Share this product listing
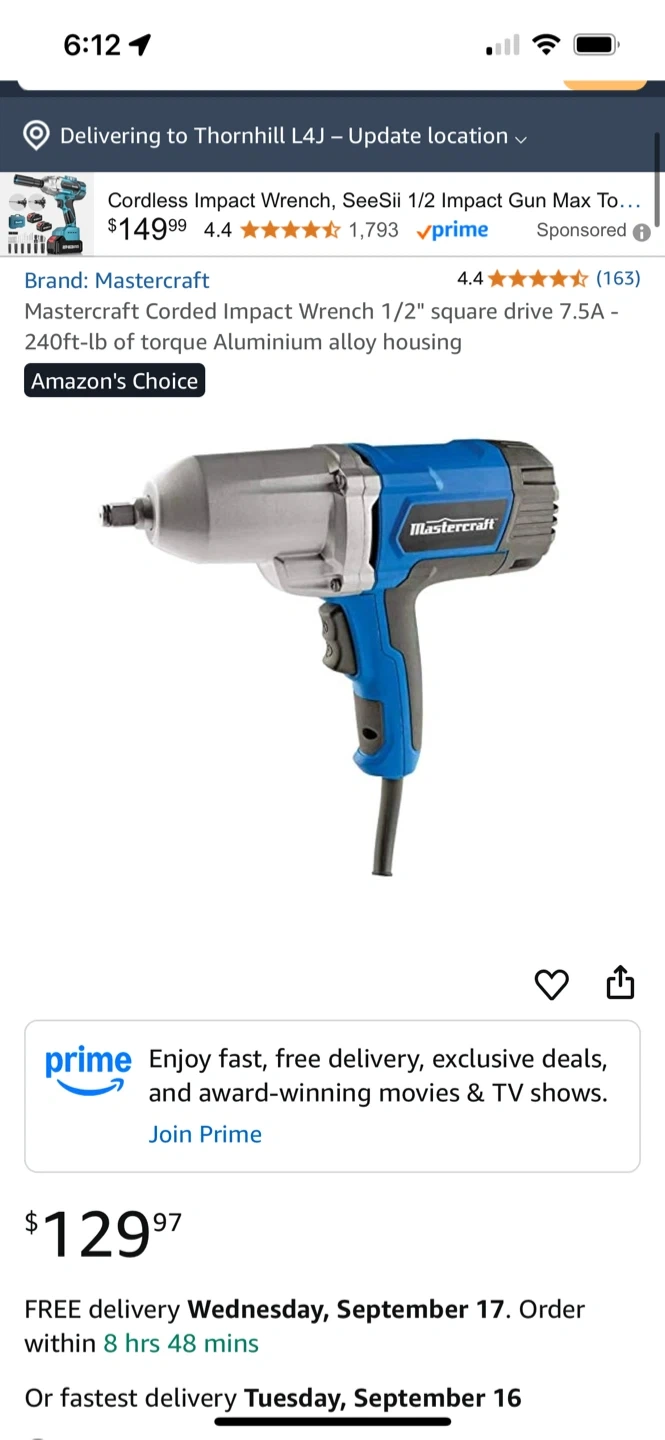 pos(620,982)
